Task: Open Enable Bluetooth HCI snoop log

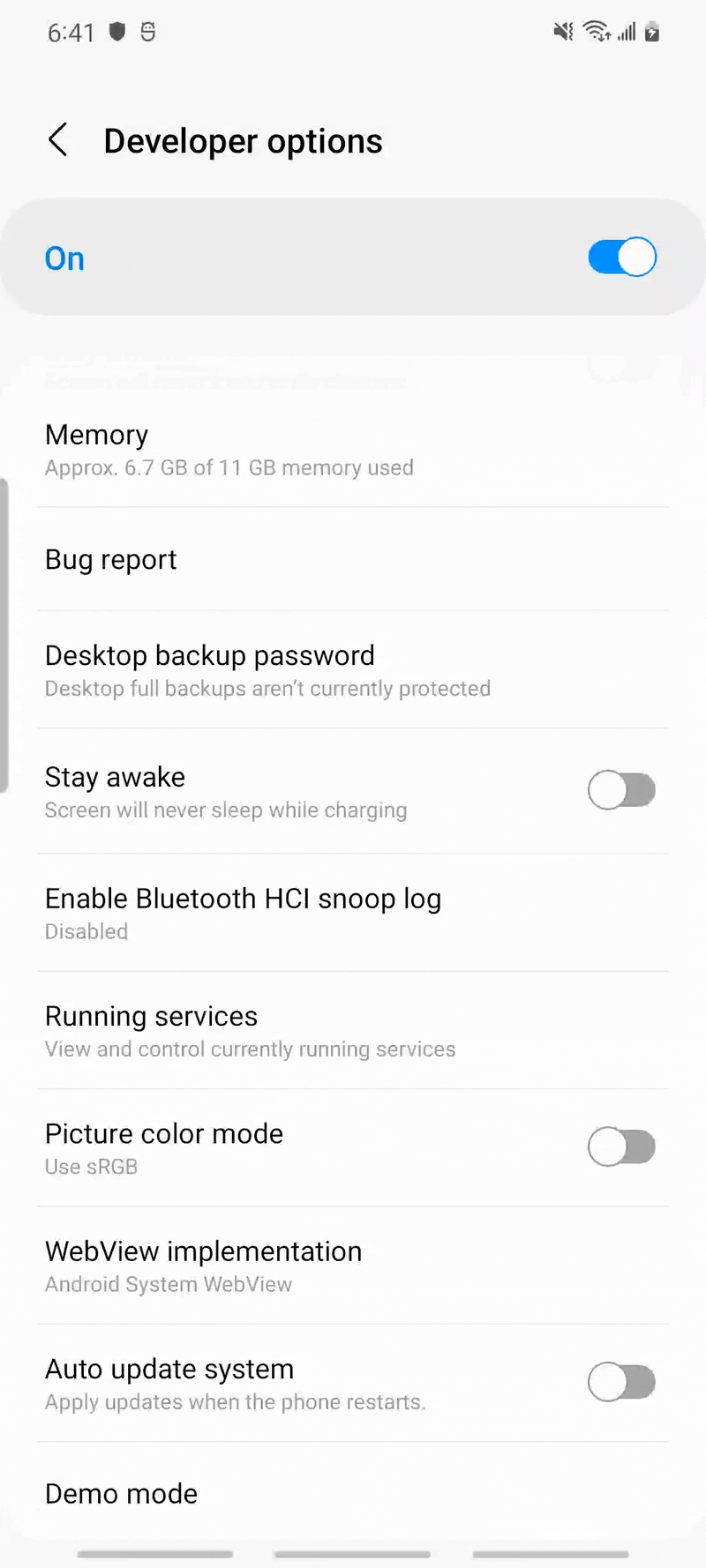Action: click(243, 914)
